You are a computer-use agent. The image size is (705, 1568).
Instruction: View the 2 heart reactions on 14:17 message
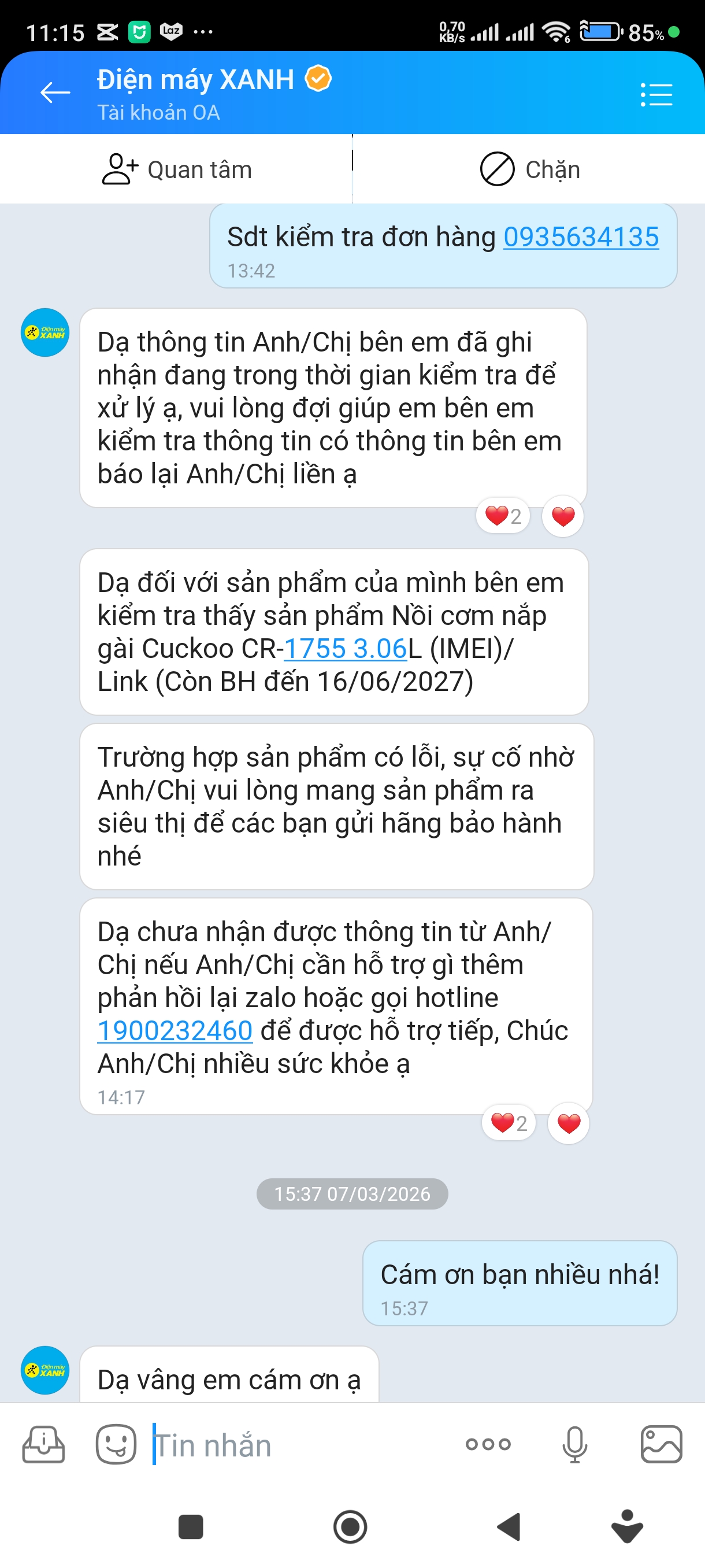click(509, 1123)
